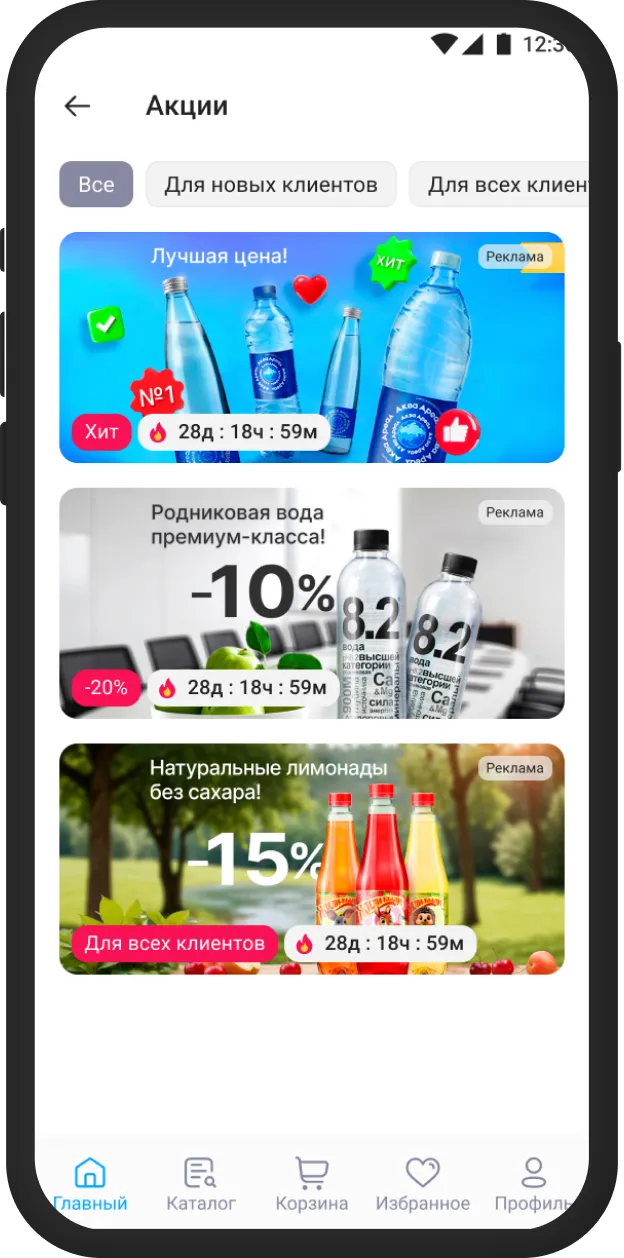Viewport: 624px width, 1258px height.
Task: Open the Лучшая цена water promotion banner
Action: tap(311, 347)
